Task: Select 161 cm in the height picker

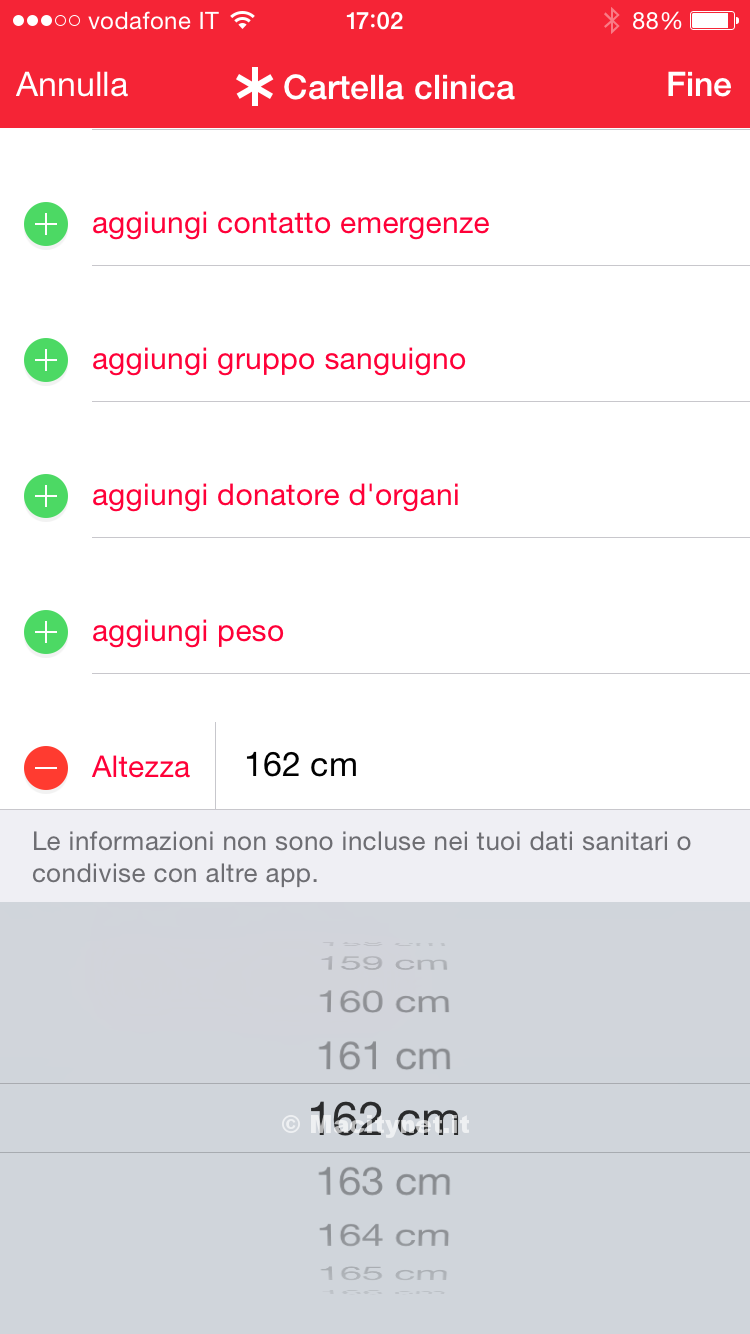Action: coord(384,1056)
